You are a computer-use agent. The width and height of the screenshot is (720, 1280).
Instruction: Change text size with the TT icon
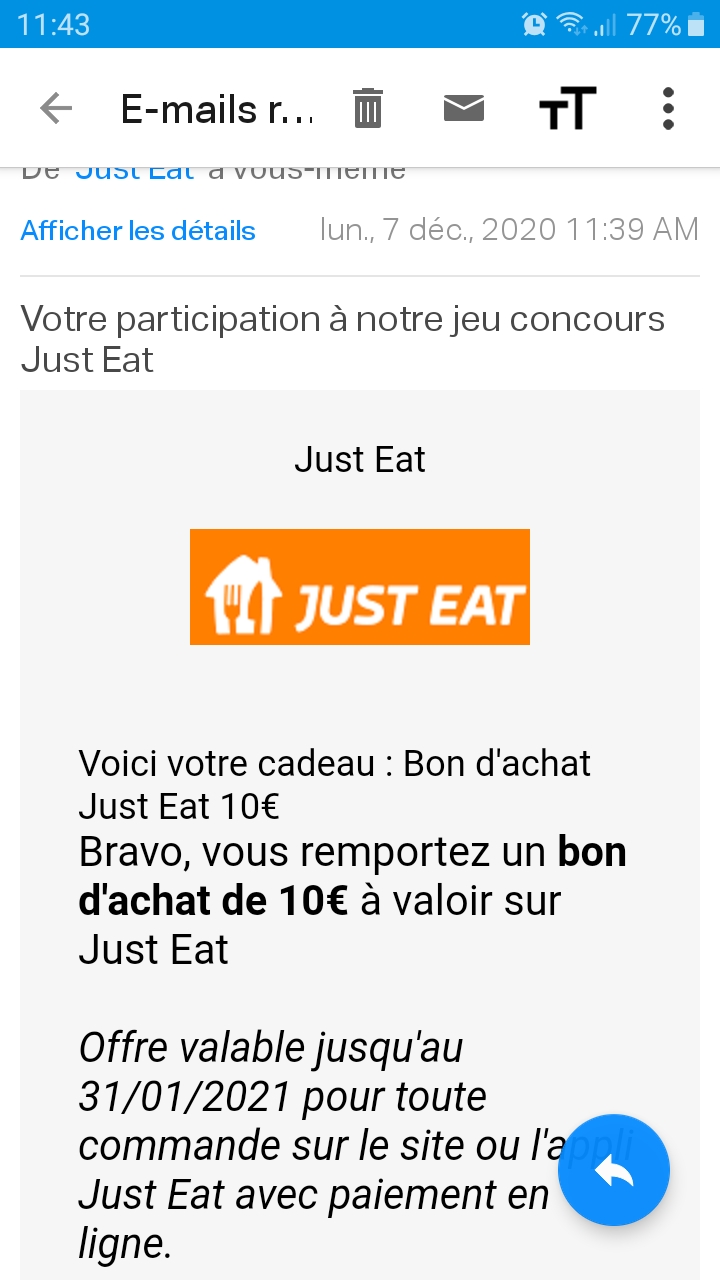coord(568,108)
